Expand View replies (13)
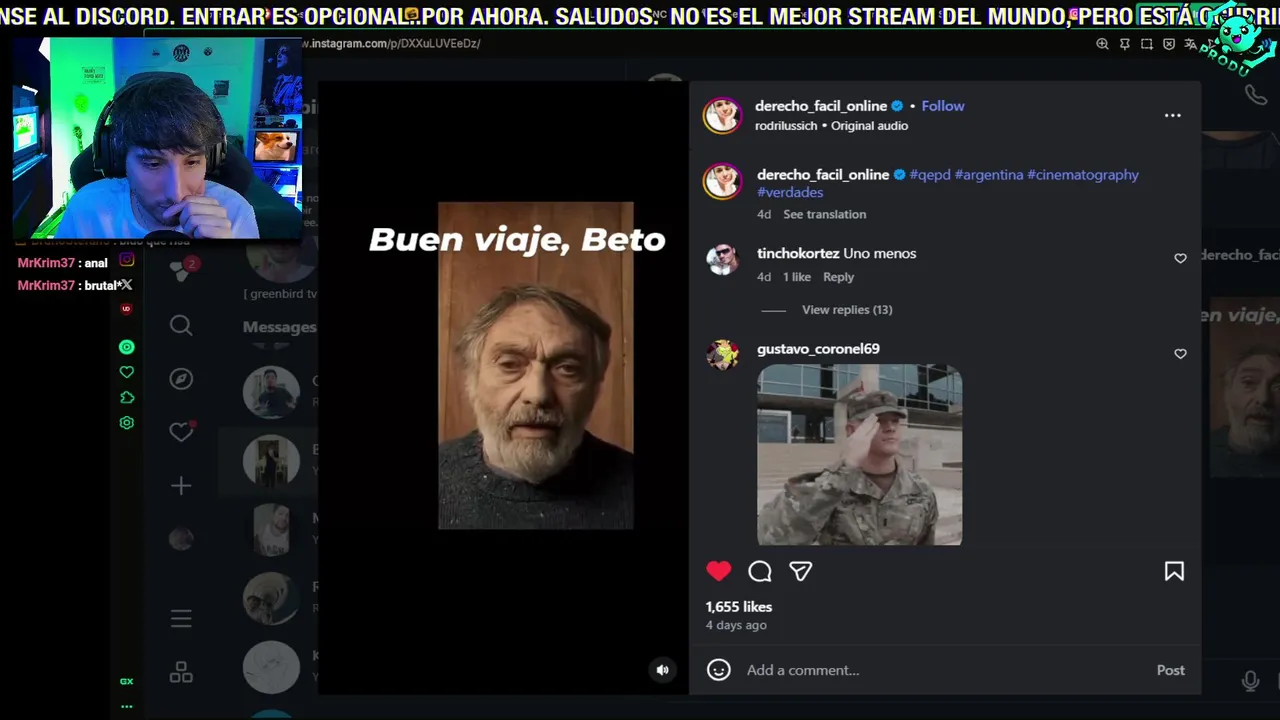1280x720 pixels. 846,310
